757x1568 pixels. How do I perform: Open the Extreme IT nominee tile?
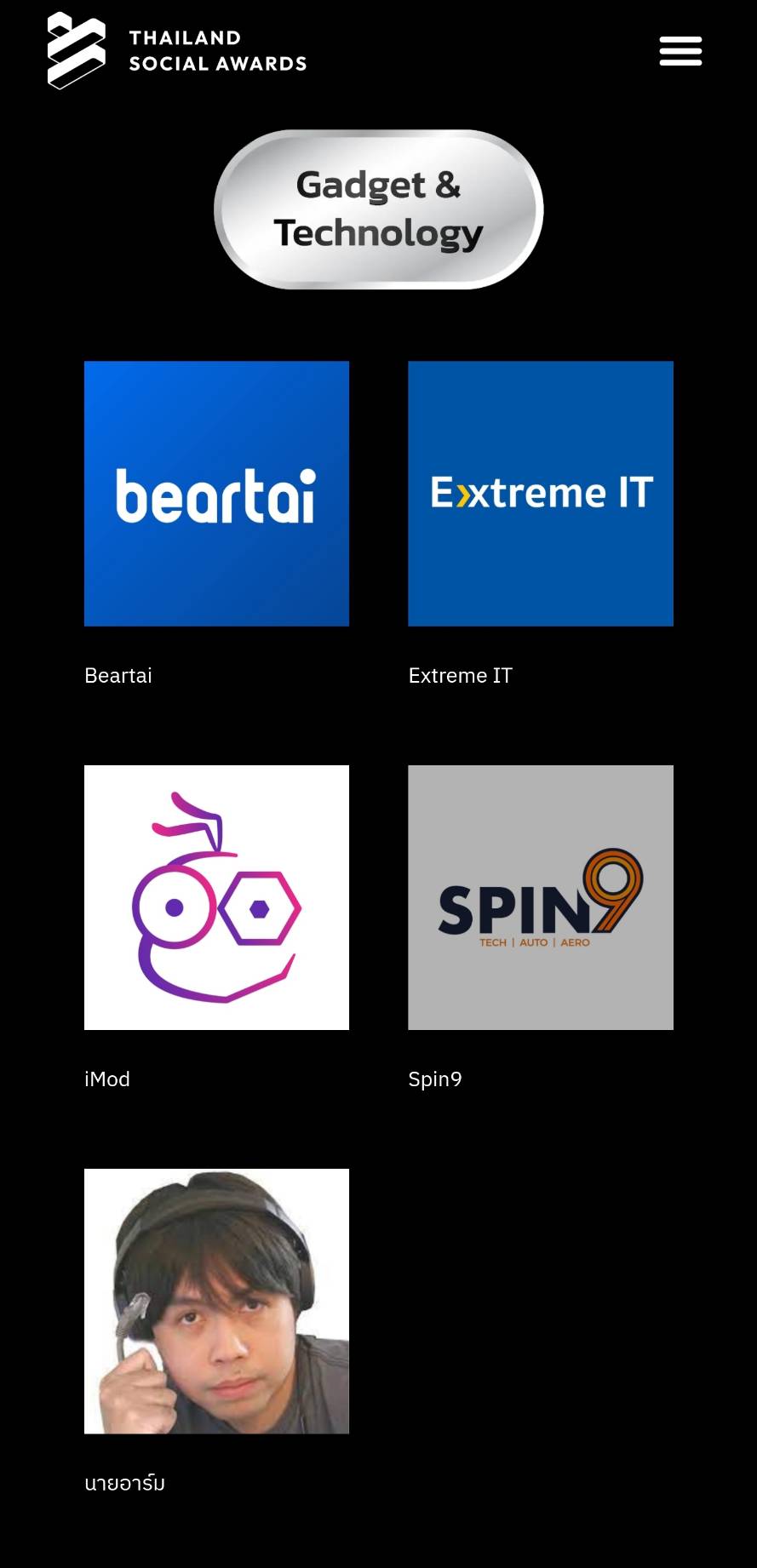point(541,494)
